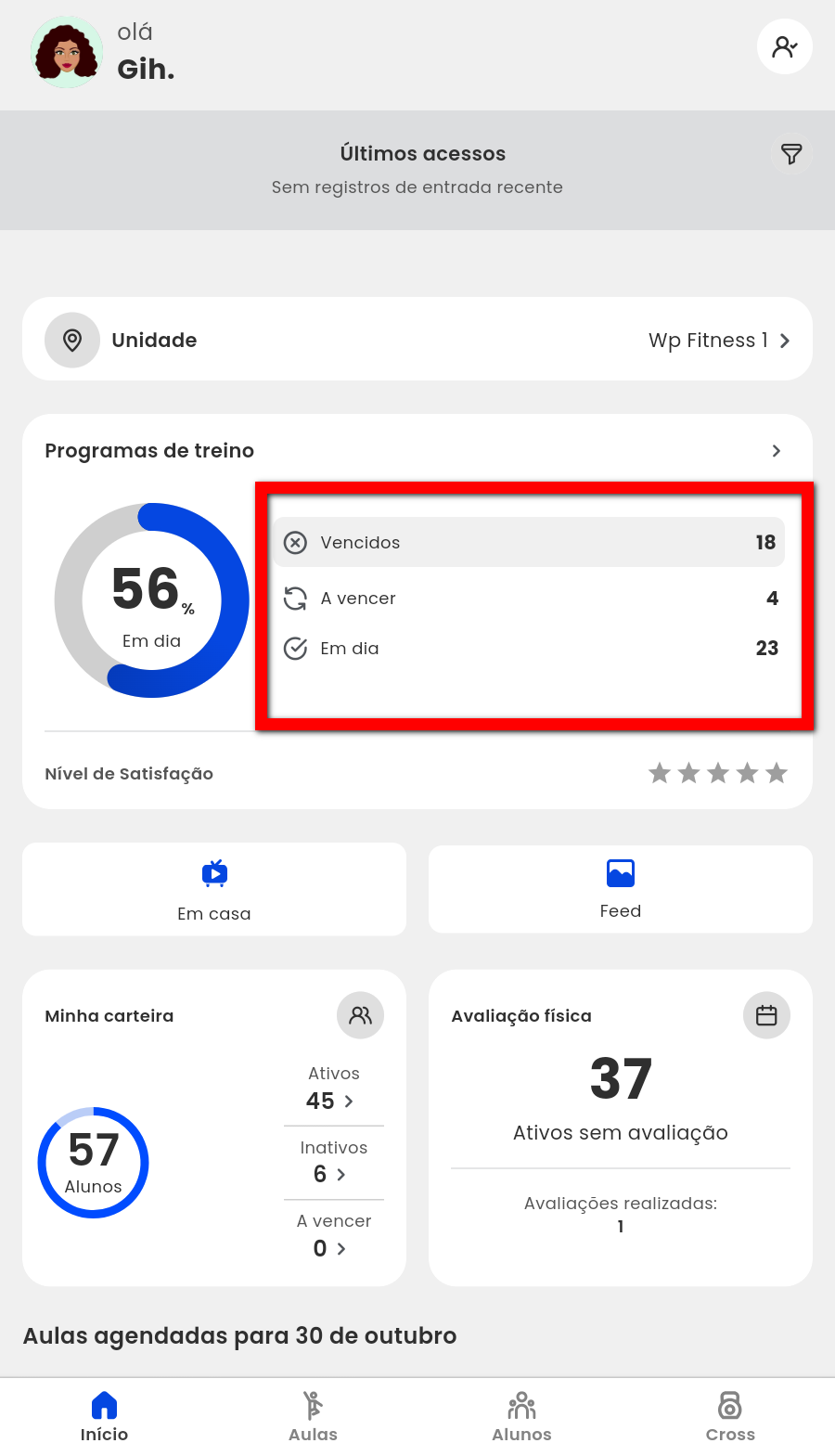This screenshot has width=835, height=1456.
Task: Open the Feed card
Action: pyautogui.click(x=620, y=889)
